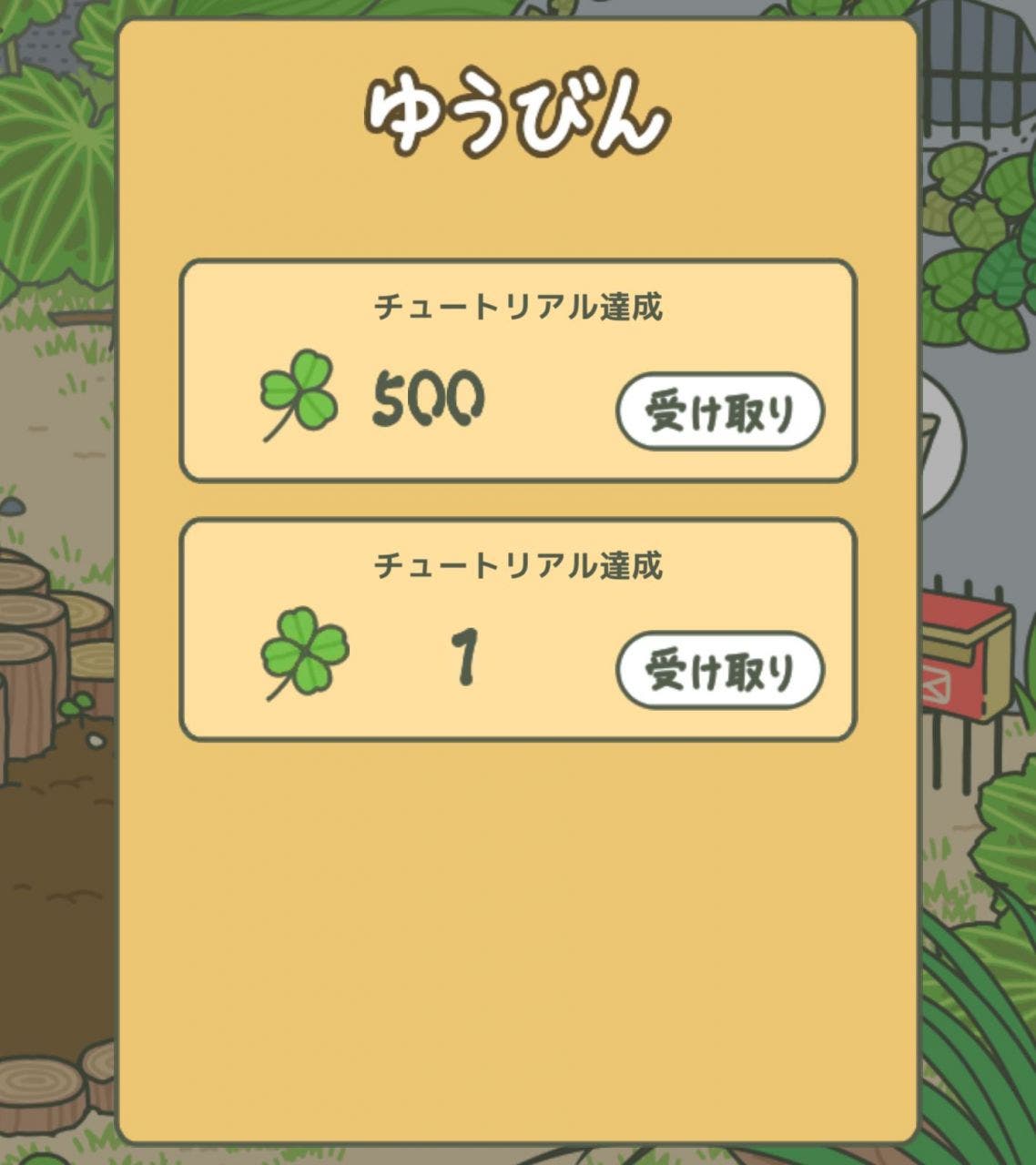
Task: Claim the 500 clover tutorial reward
Action: click(719, 411)
